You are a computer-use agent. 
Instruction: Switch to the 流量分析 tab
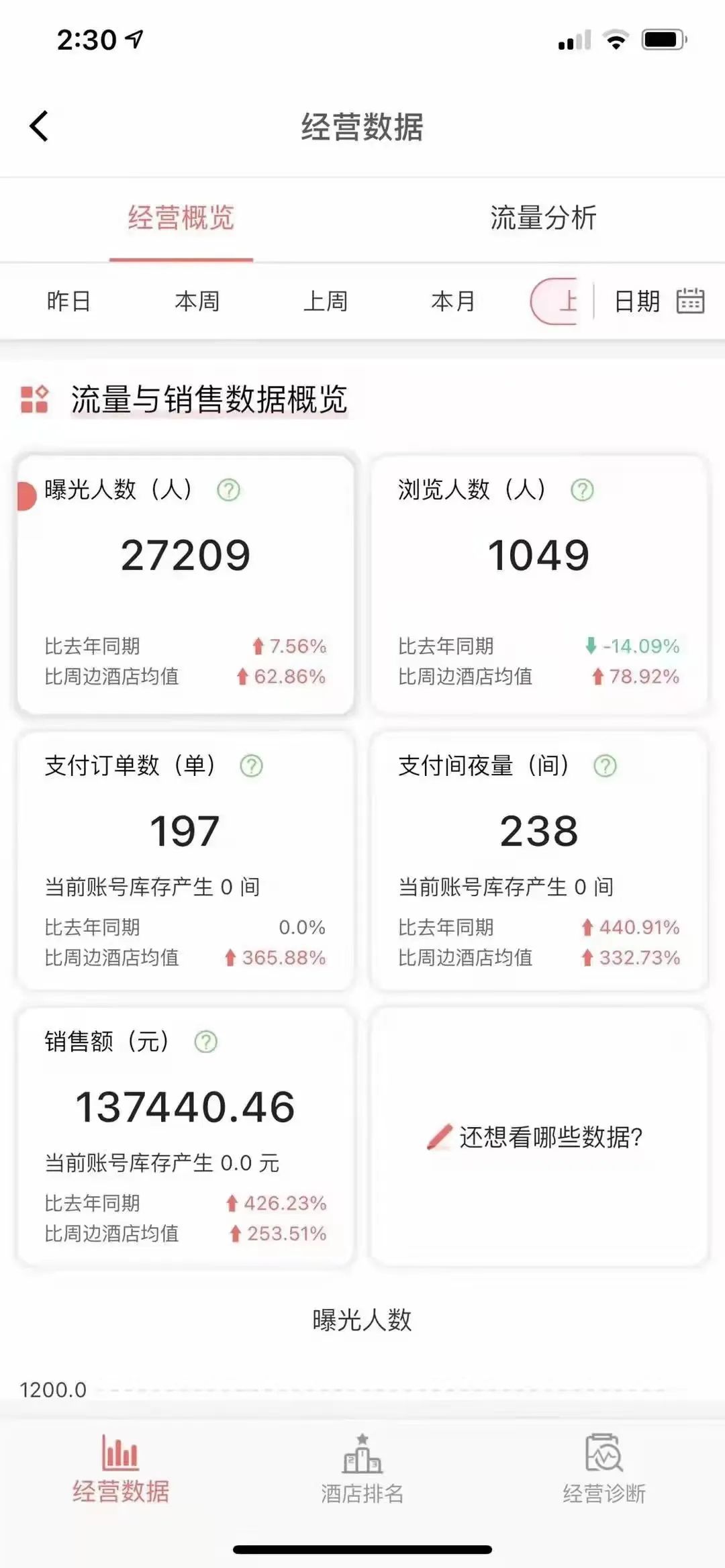click(543, 218)
